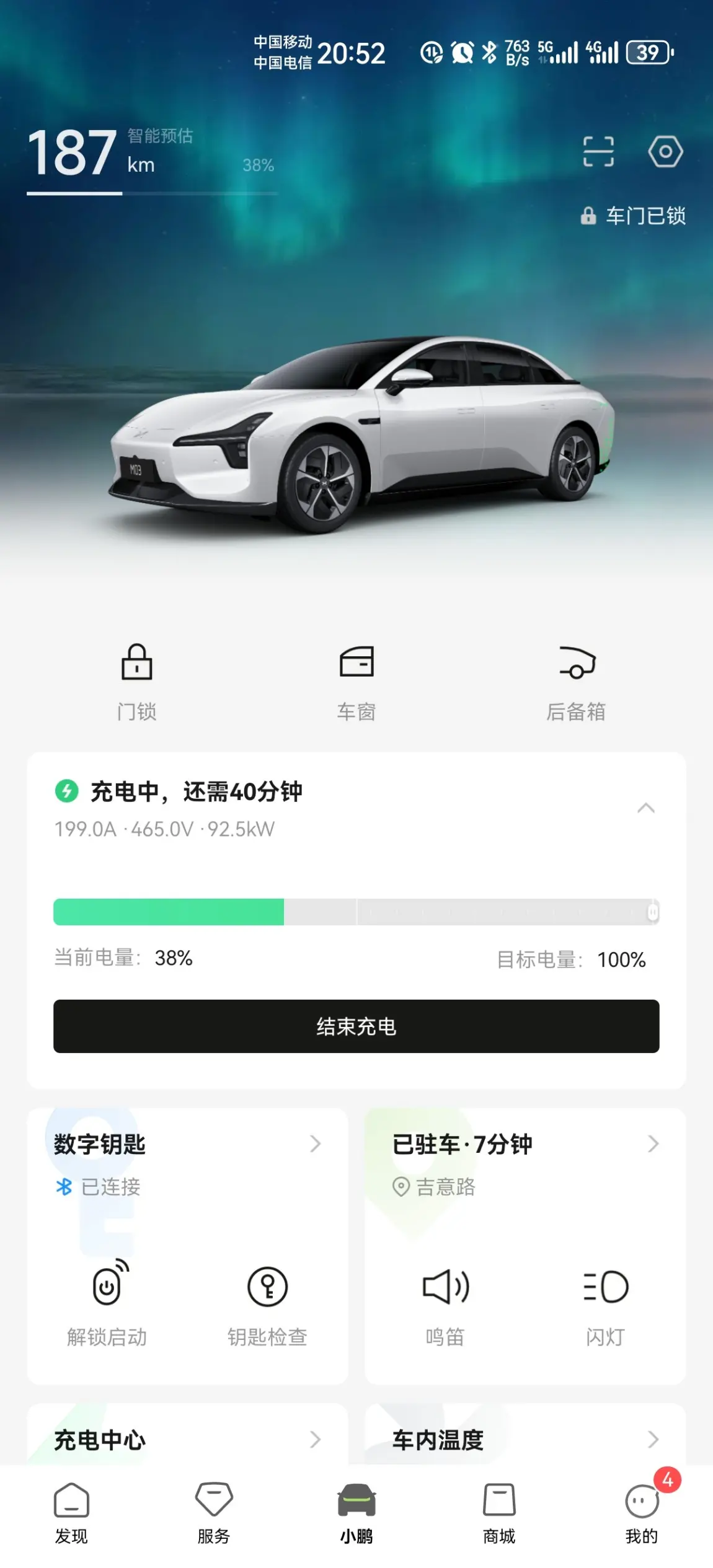The image size is (713, 1568).
Task: Open 充电中心 charging center
Action: 187,1439
